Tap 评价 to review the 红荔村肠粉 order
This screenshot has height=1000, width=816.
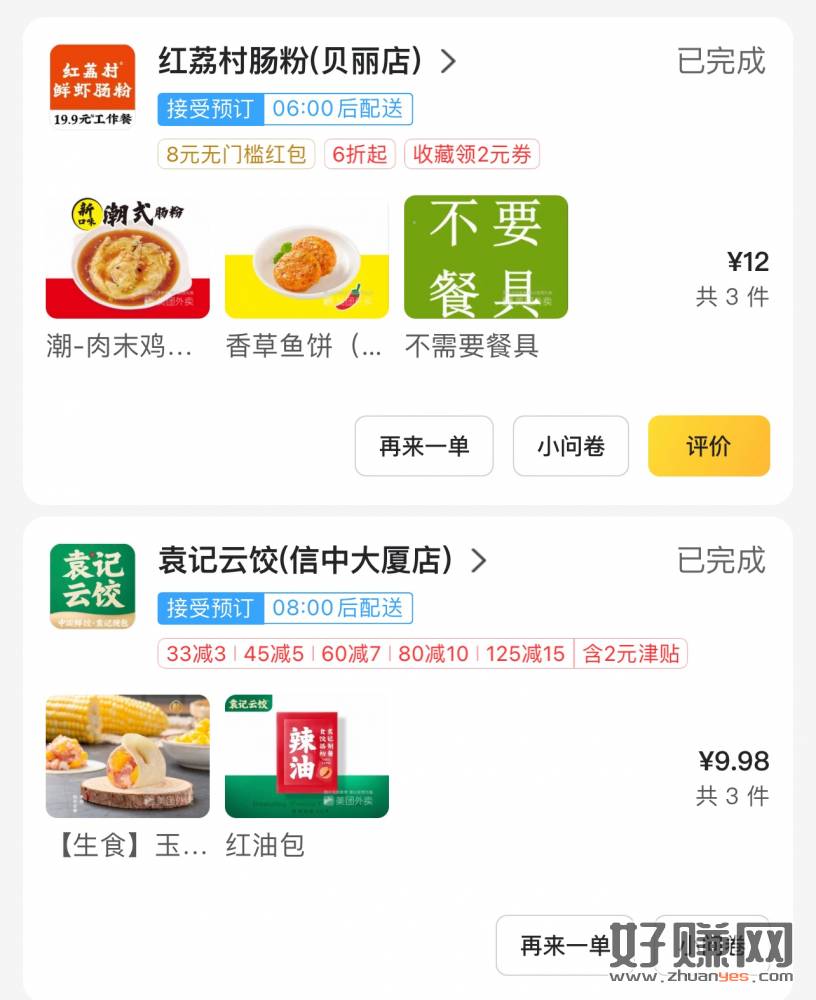(708, 446)
